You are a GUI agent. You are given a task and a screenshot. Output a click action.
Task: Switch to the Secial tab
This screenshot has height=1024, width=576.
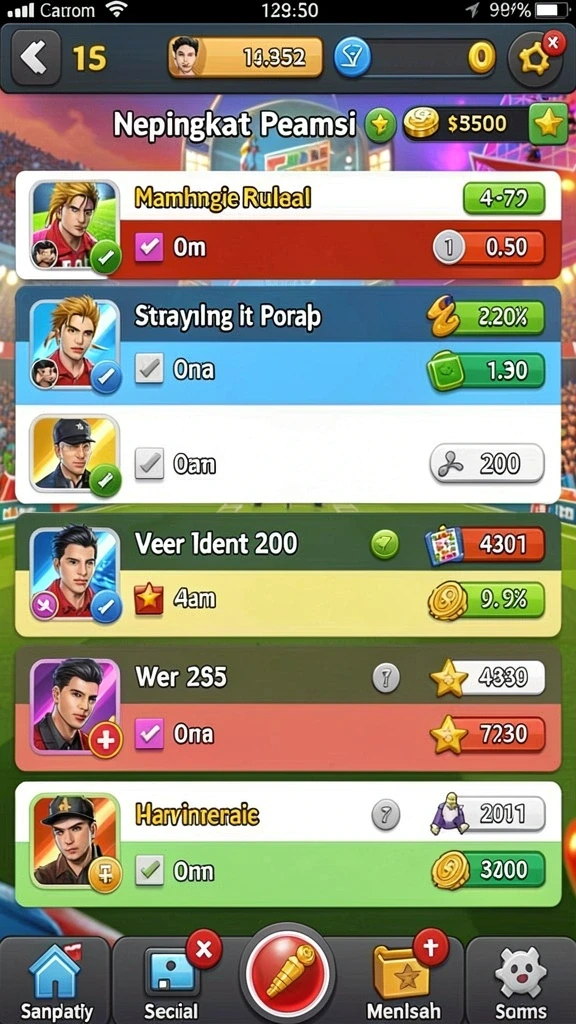tap(171, 980)
